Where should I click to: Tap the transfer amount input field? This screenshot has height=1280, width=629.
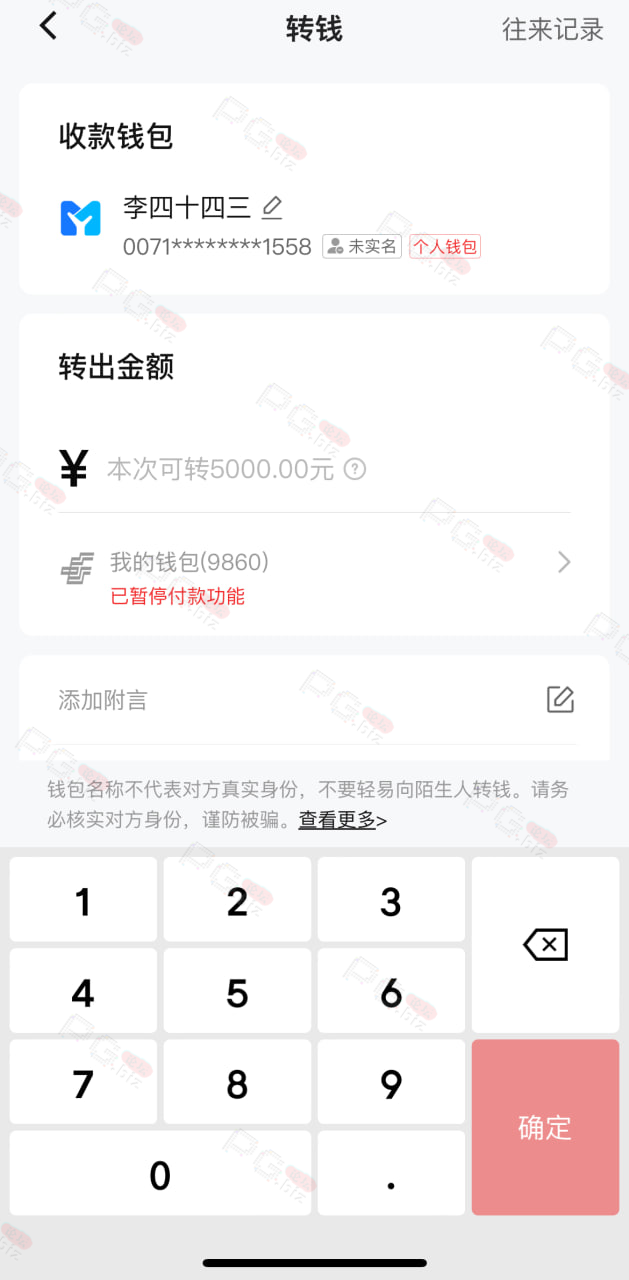314,468
